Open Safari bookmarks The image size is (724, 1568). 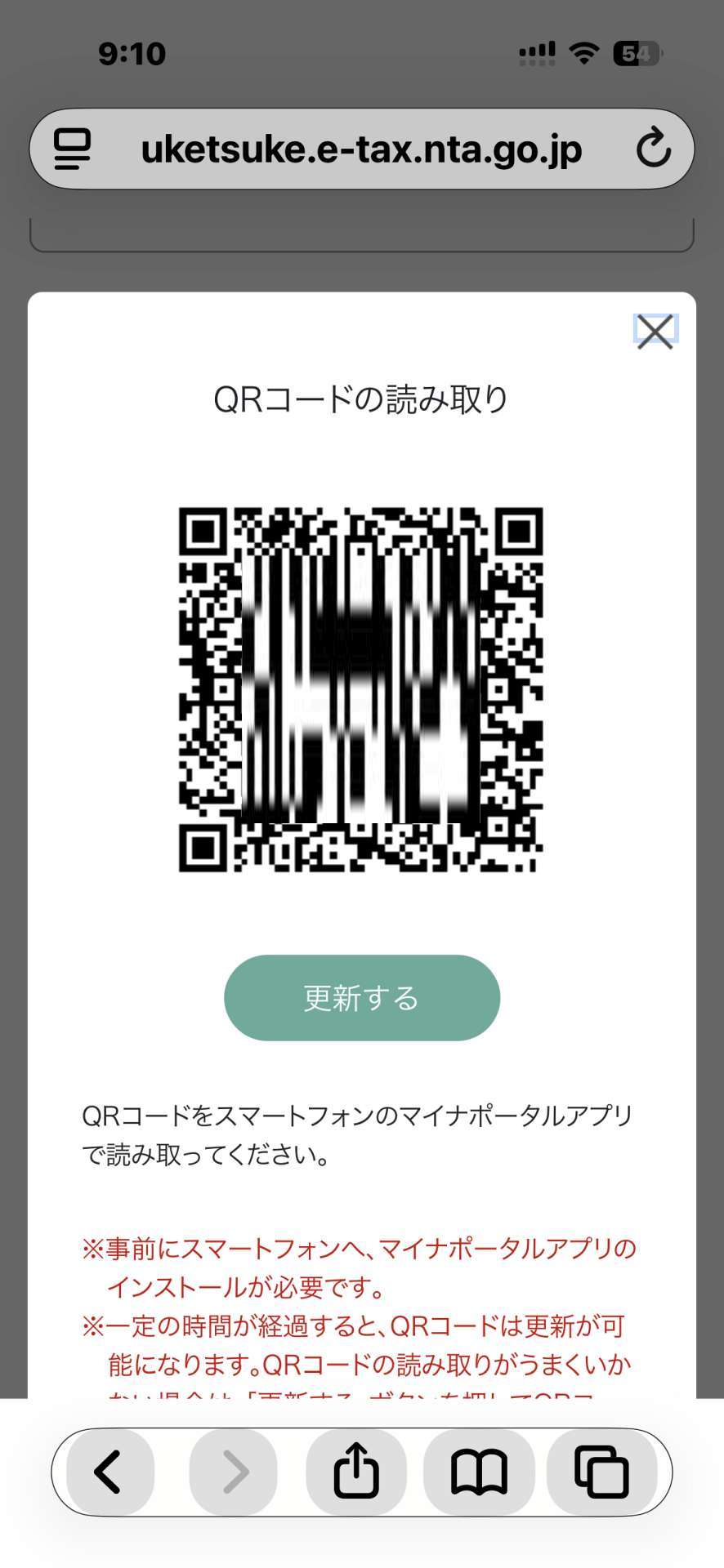click(479, 1472)
